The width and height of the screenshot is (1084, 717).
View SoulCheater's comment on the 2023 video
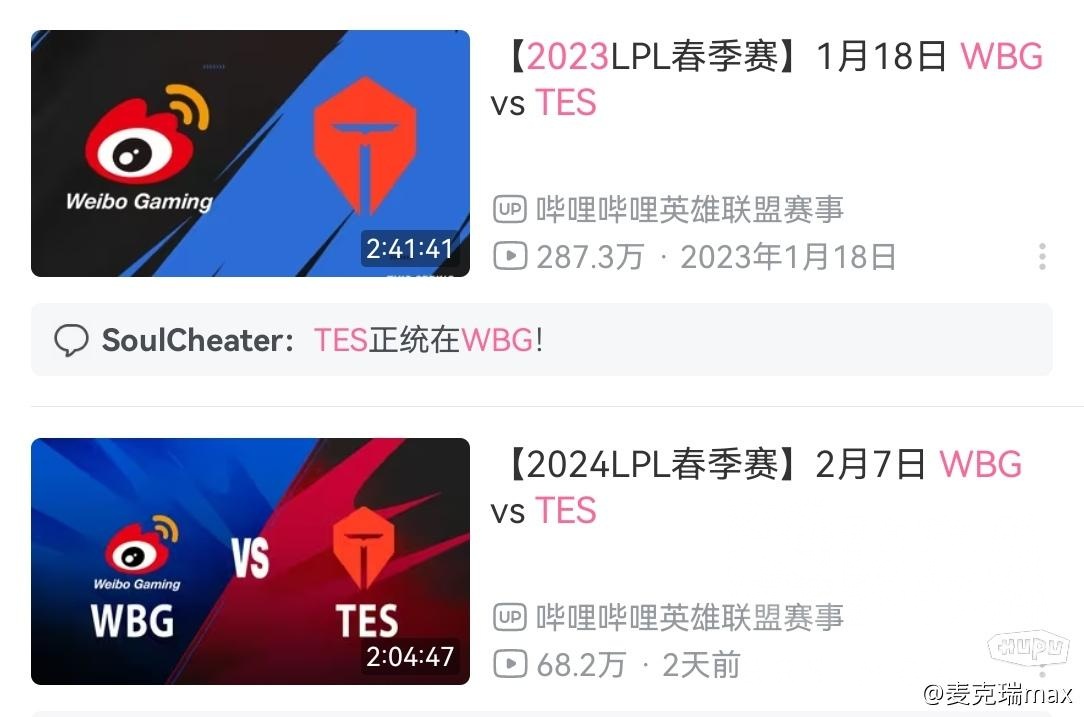pyautogui.click(x=541, y=340)
